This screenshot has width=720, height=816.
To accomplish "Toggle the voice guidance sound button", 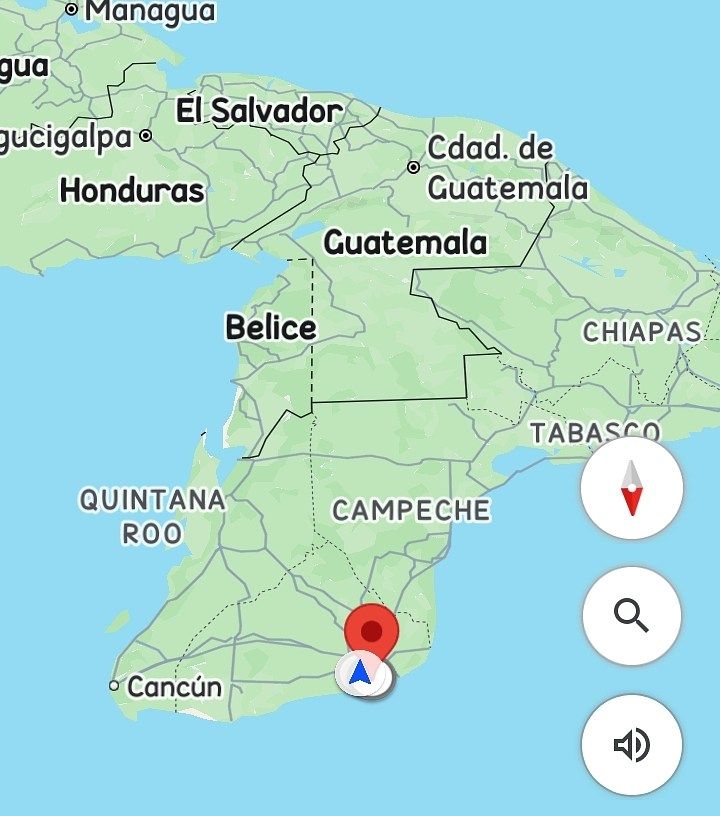I will (631, 745).
